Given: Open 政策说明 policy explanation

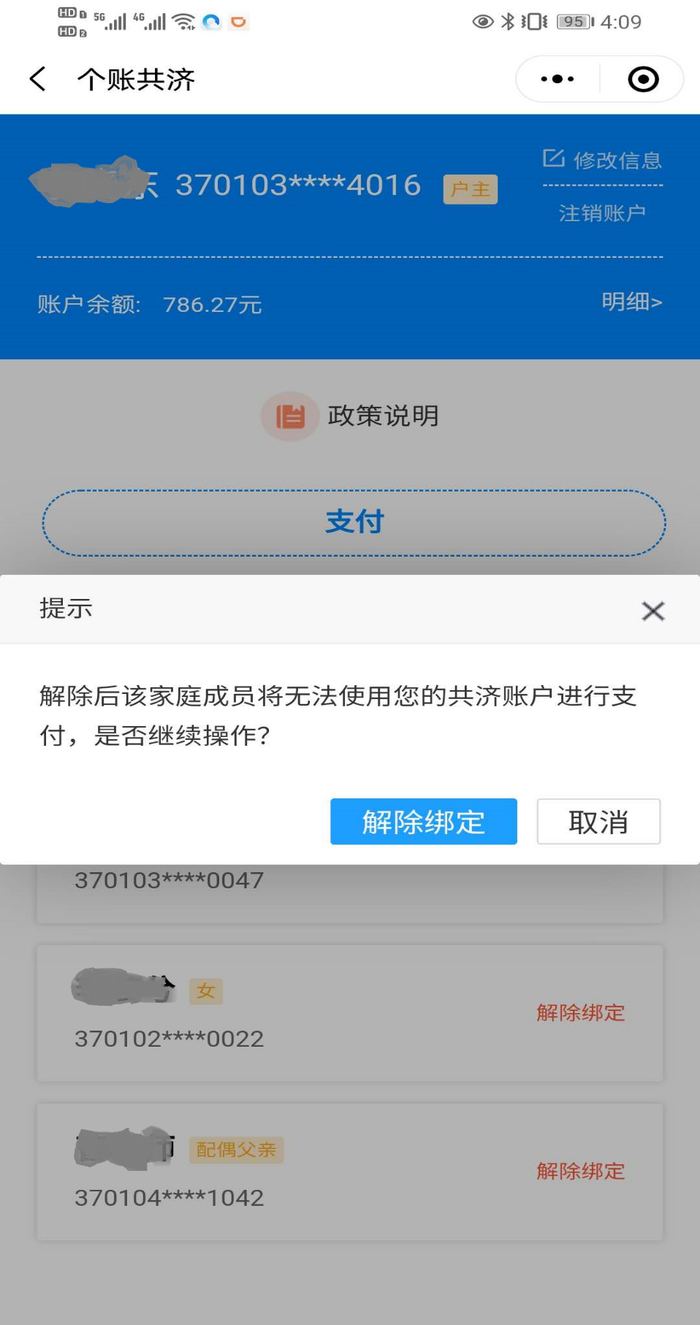Looking at the screenshot, I should point(352,416).
